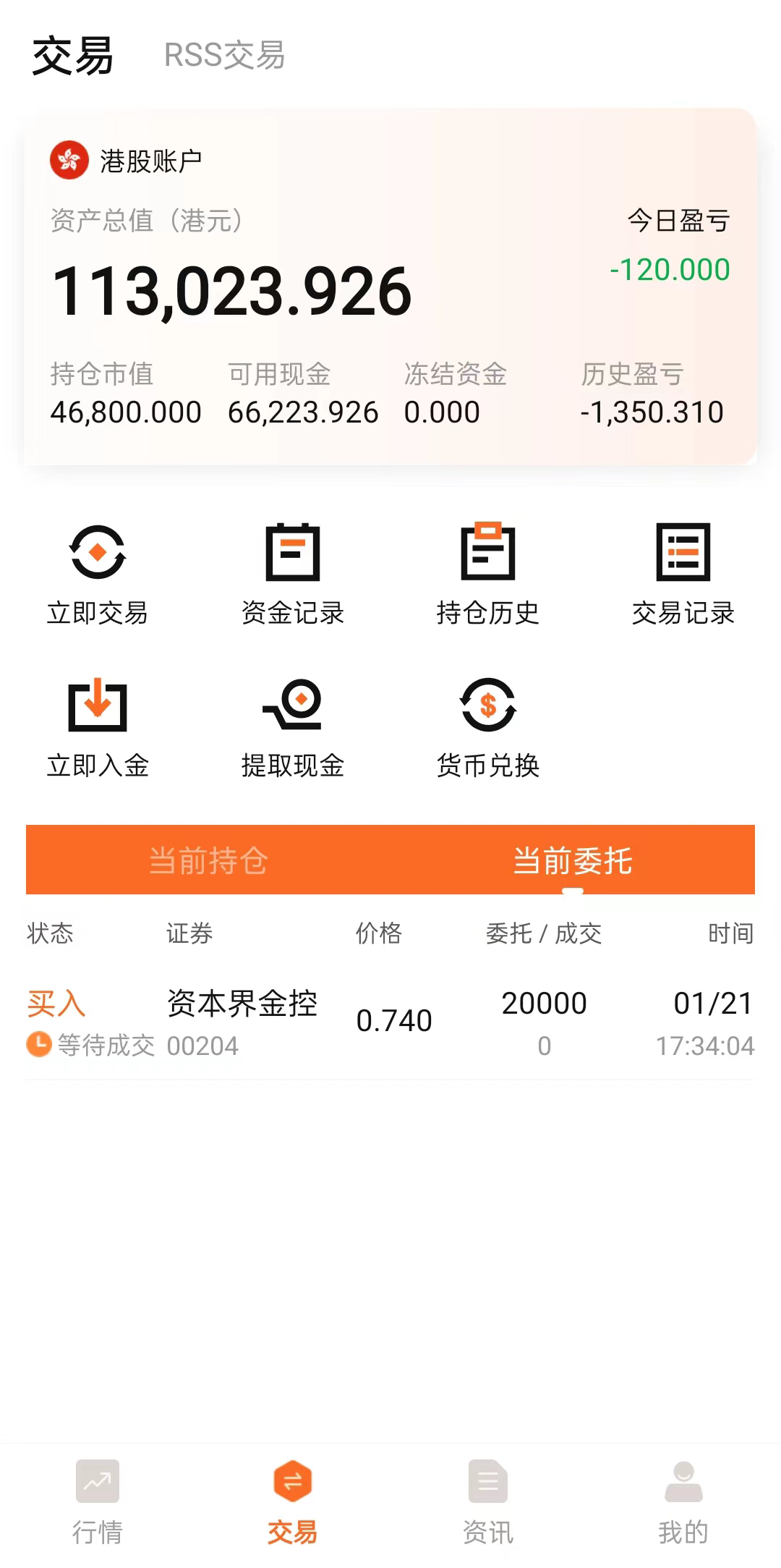Screen dimensions: 781x1568
Task: Switch to the RSS交易 tab
Action: point(224,56)
